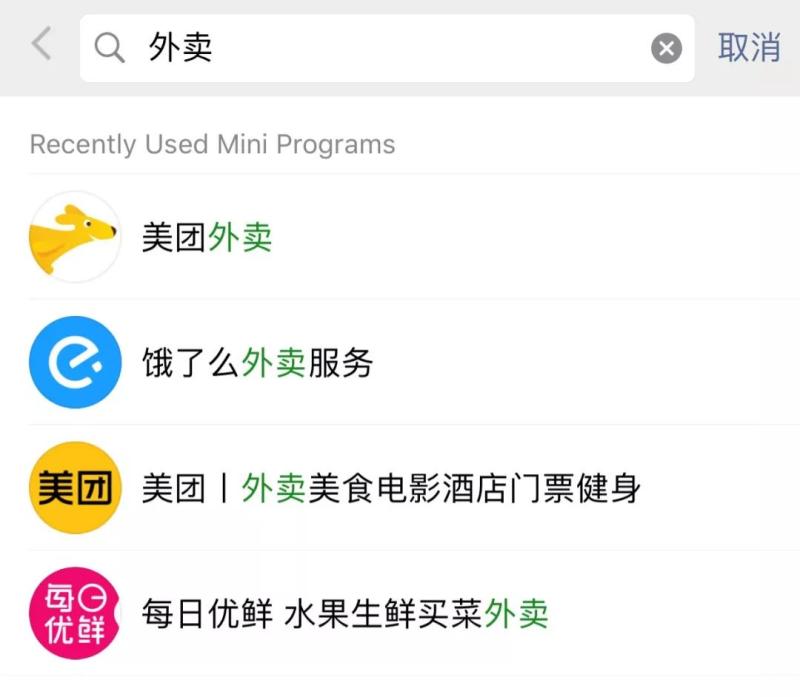Clear the search text with the X icon

coord(666,48)
